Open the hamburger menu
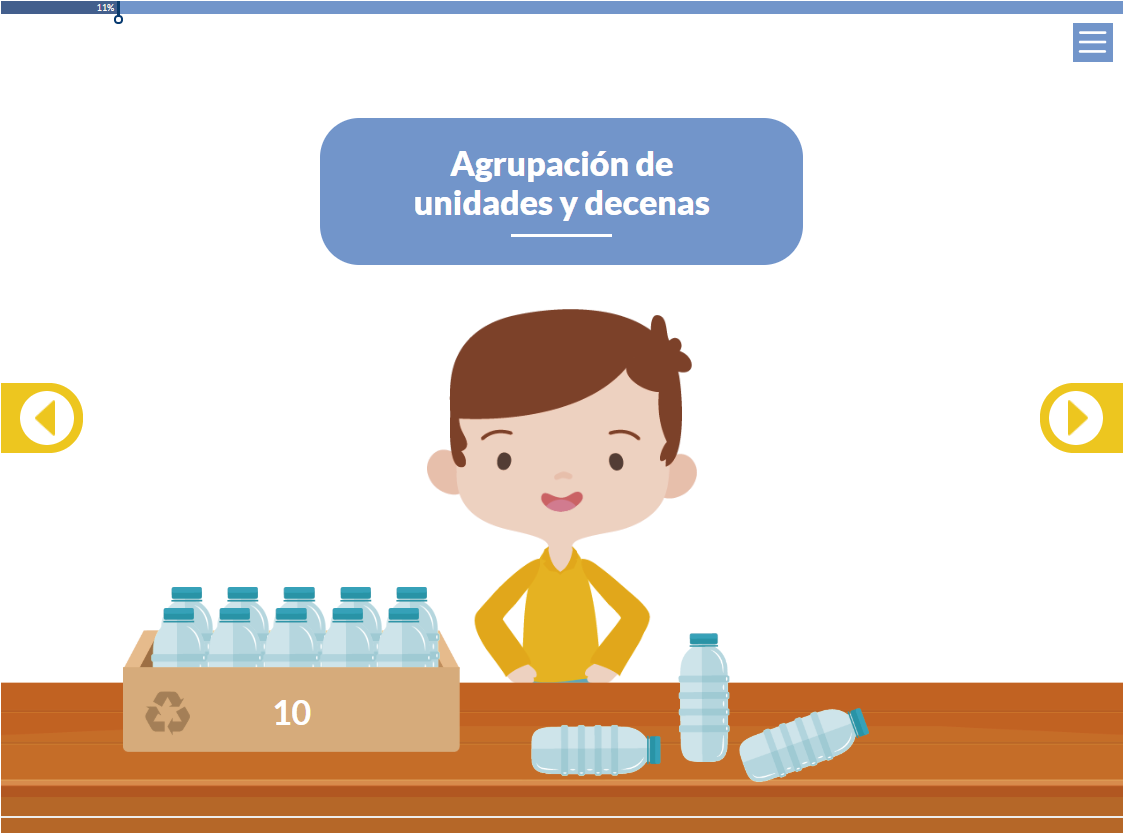This screenshot has height=833, width=1123. pyautogui.click(x=1092, y=42)
